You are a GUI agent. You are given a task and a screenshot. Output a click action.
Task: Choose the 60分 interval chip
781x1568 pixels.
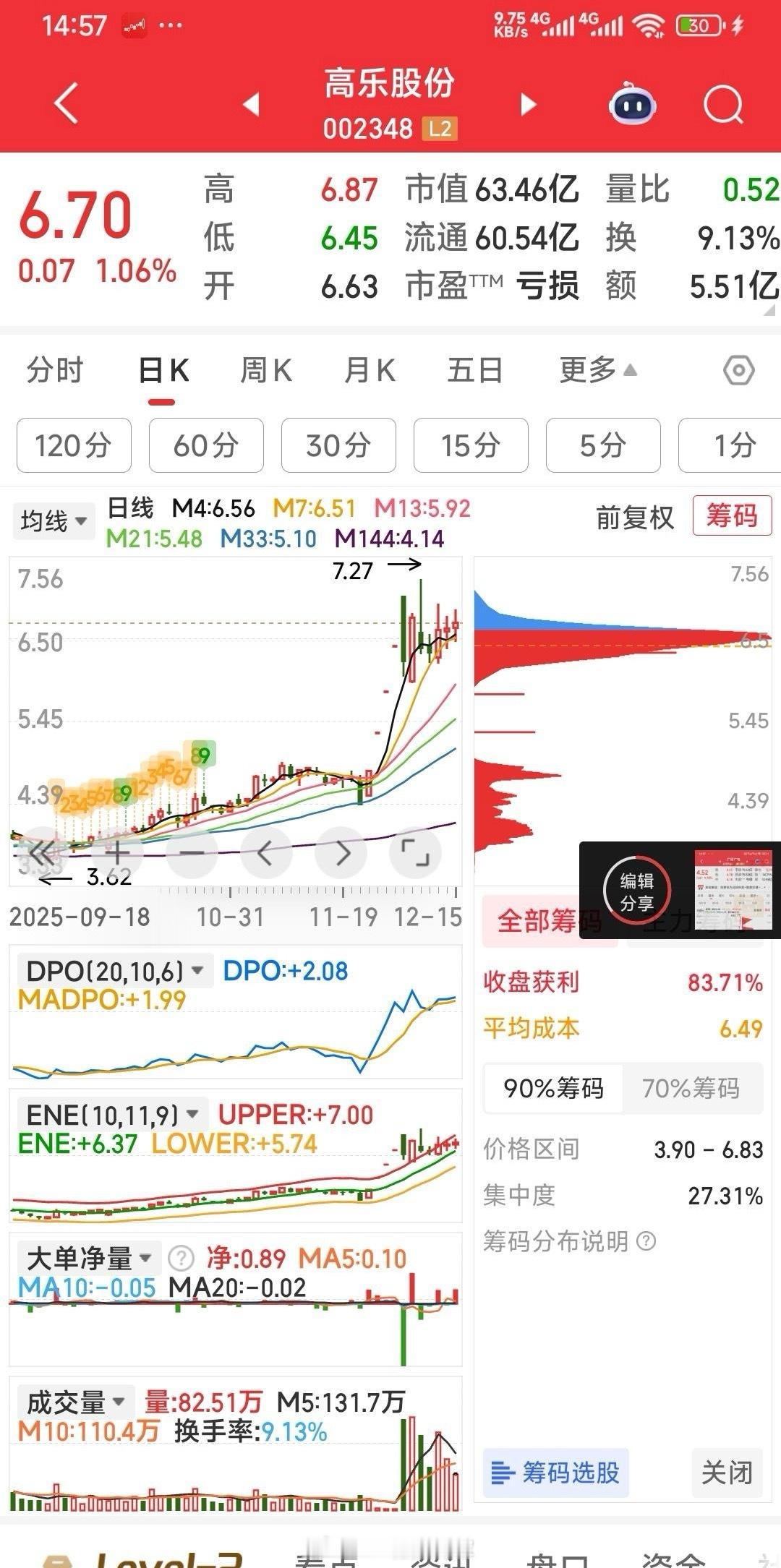pos(206,445)
